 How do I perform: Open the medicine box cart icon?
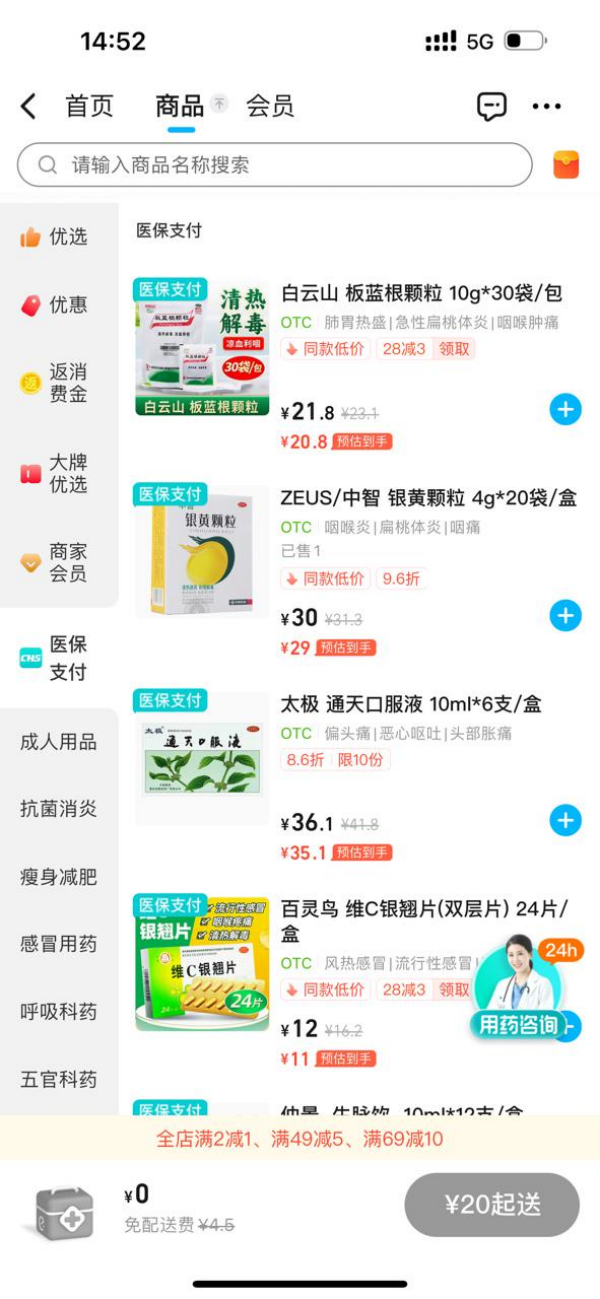tap(64, 1211)
